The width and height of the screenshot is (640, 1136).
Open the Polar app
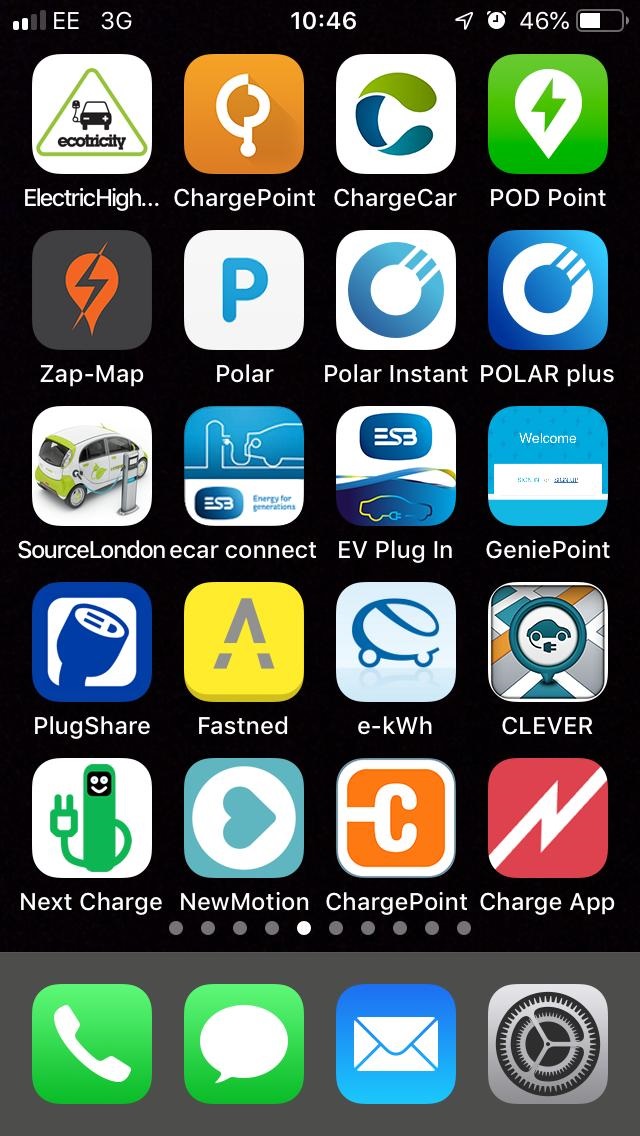click(x=244, y=290)
